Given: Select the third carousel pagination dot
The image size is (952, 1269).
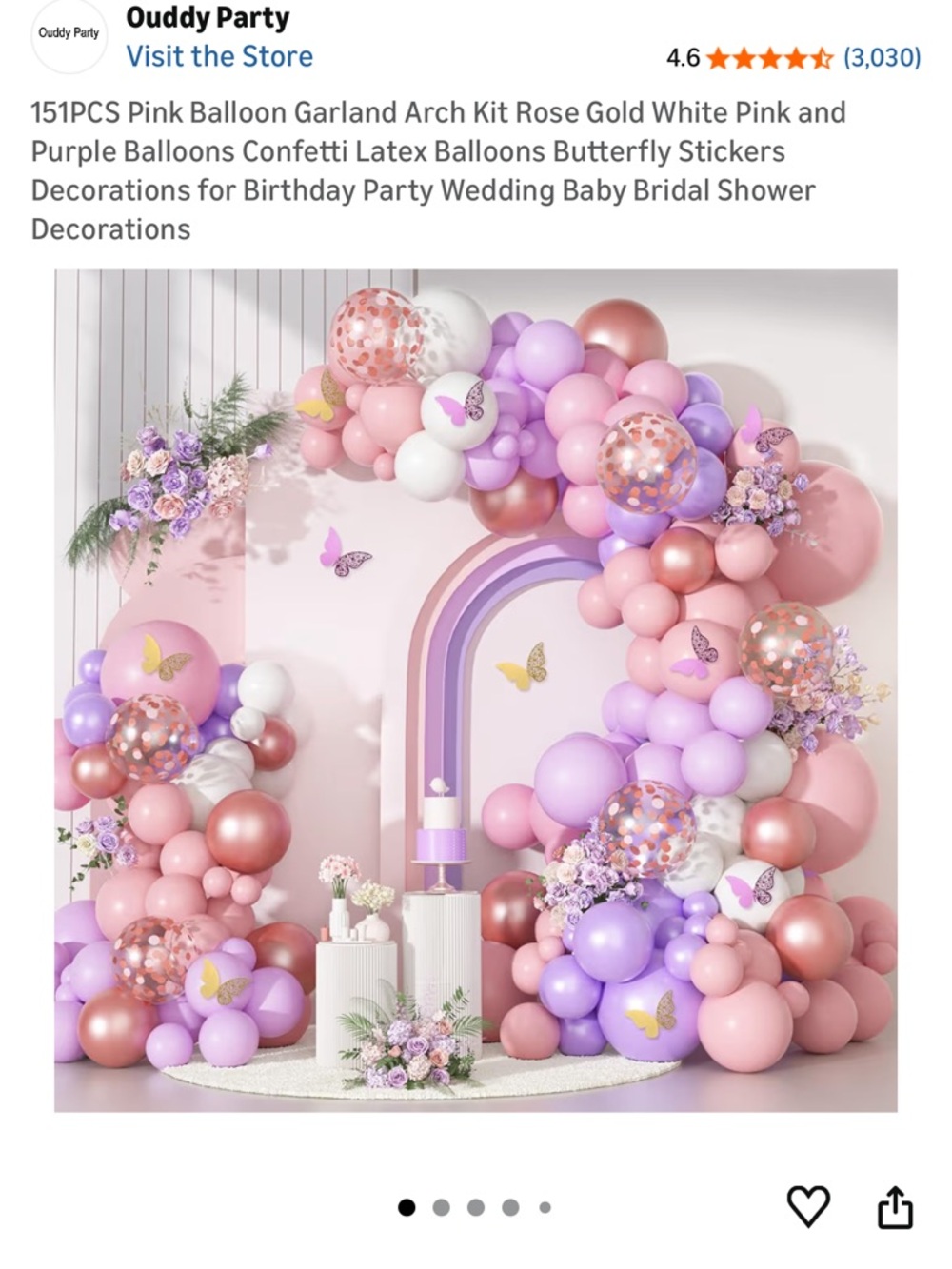Looking at the screenshot, I should point(477,1205).
